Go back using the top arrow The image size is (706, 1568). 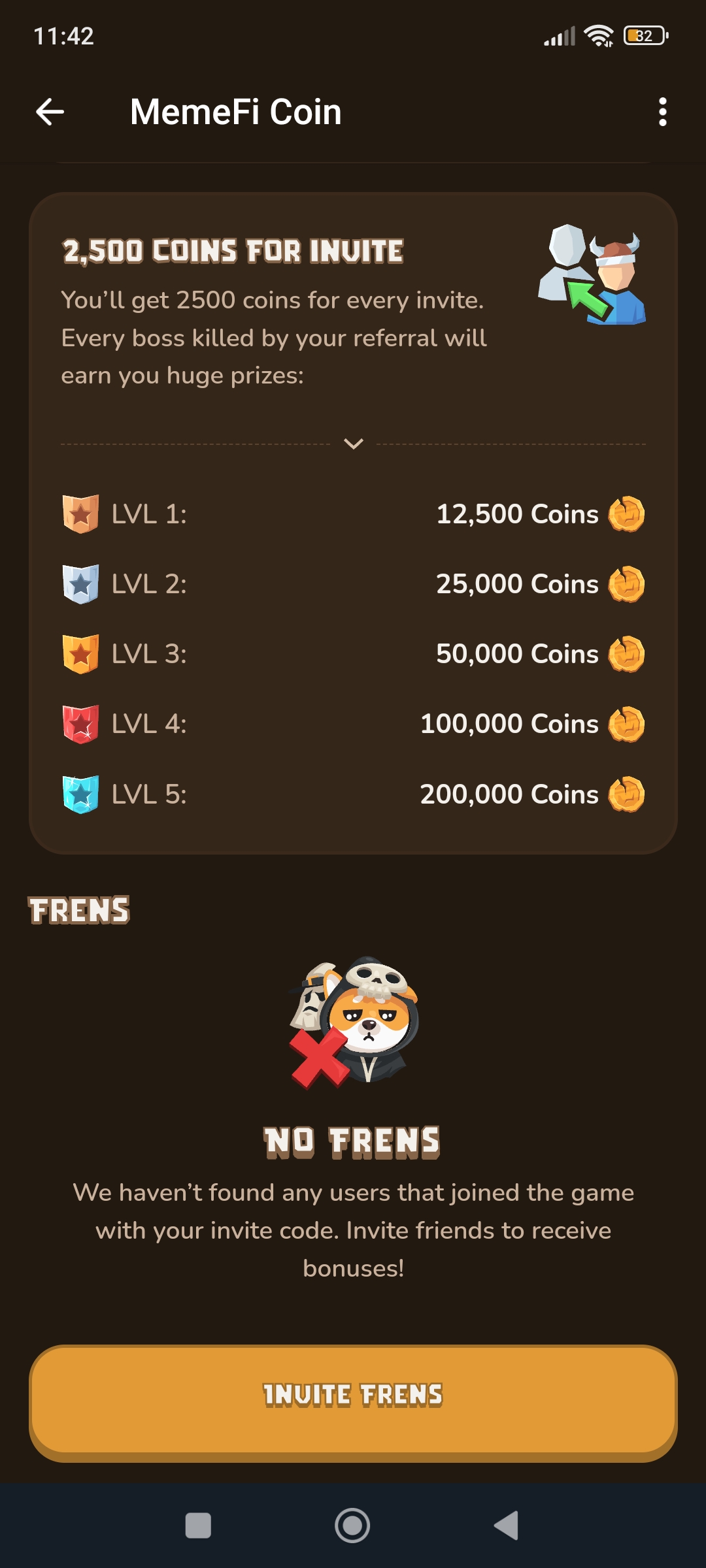(x=50, y=112)
